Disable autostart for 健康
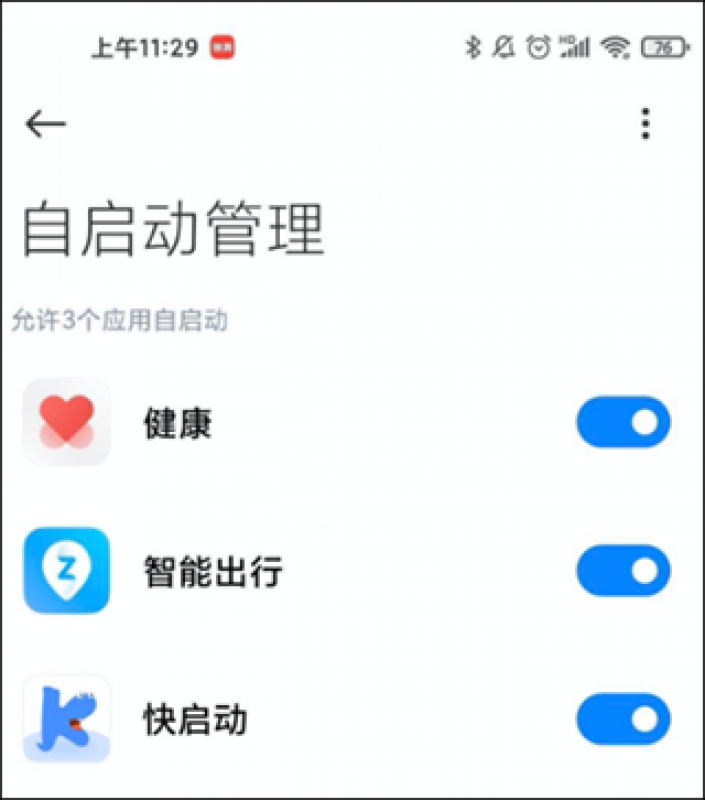Viewport: 705px width, 800px height. tap(622, 423)
